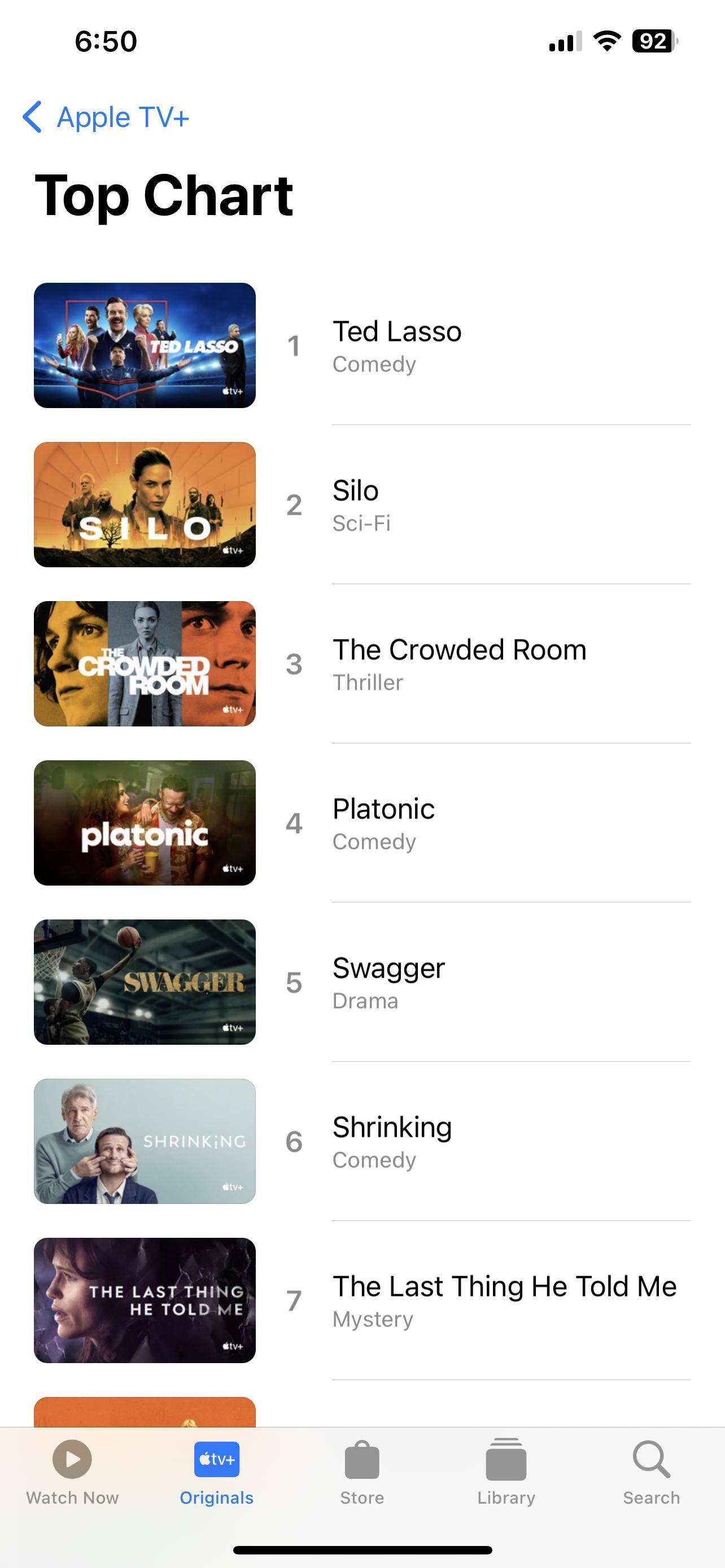
Task: Go back to Apple TV+
Action: pos(106,117)
